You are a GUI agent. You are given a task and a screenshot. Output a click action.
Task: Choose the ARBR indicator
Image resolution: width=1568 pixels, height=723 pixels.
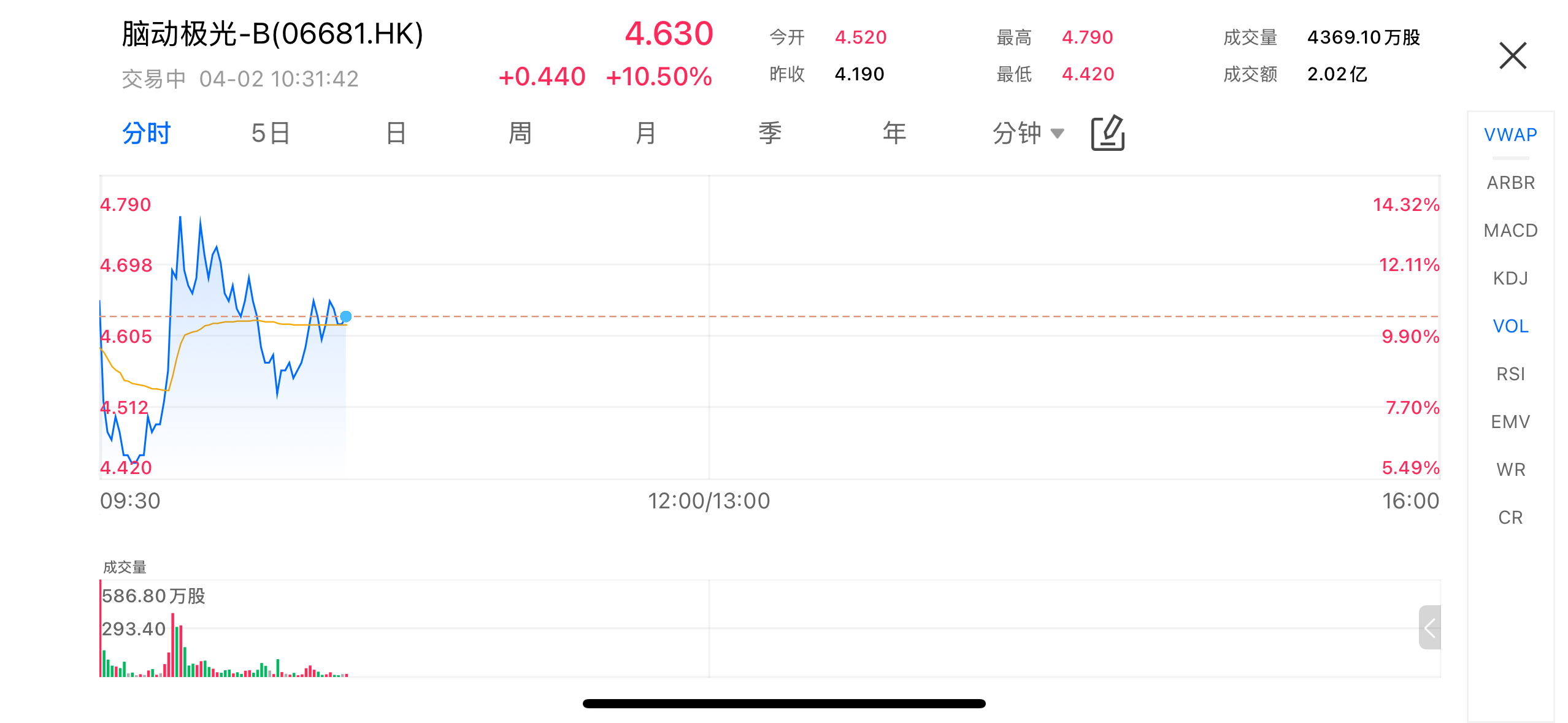1510,183
